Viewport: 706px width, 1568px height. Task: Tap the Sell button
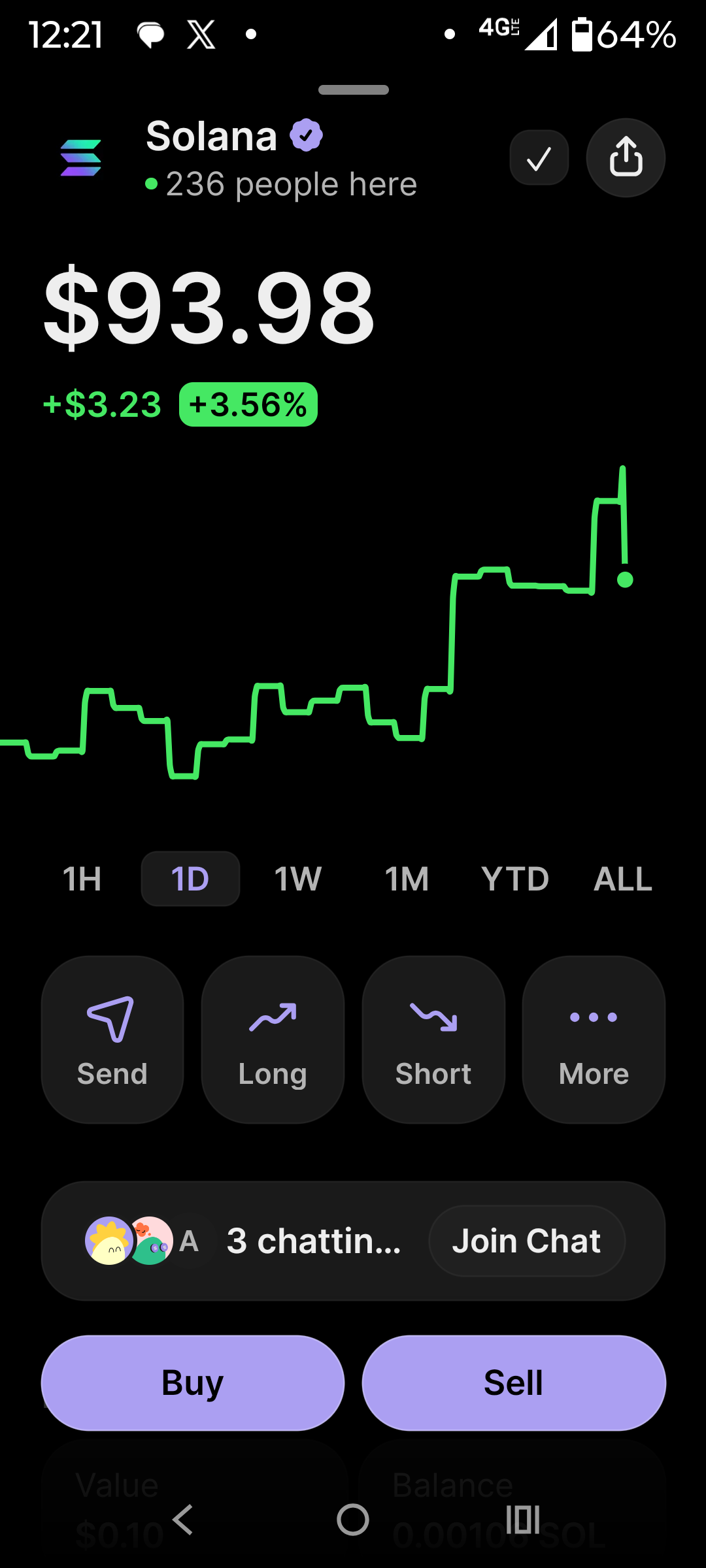(514, 1383)
